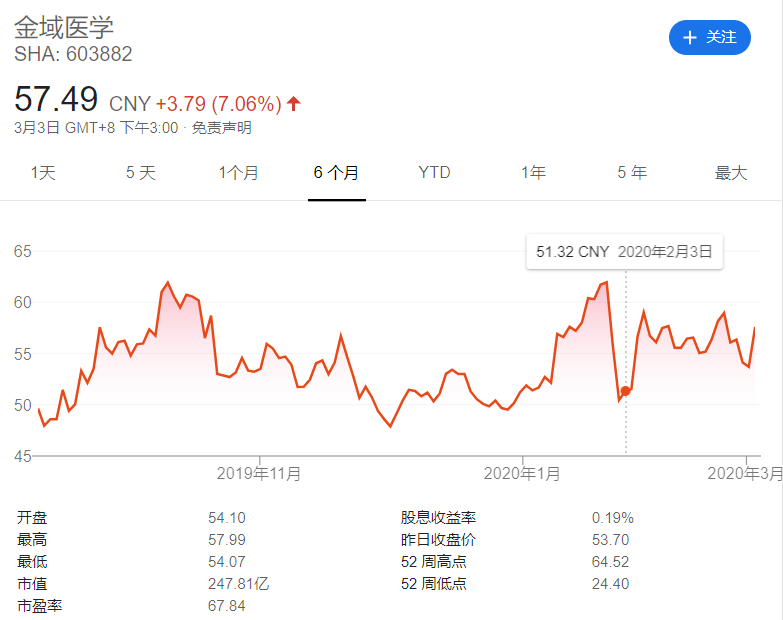Open the 免责声明 disclaimer link

pyautogui.click(x=222, y=128)
